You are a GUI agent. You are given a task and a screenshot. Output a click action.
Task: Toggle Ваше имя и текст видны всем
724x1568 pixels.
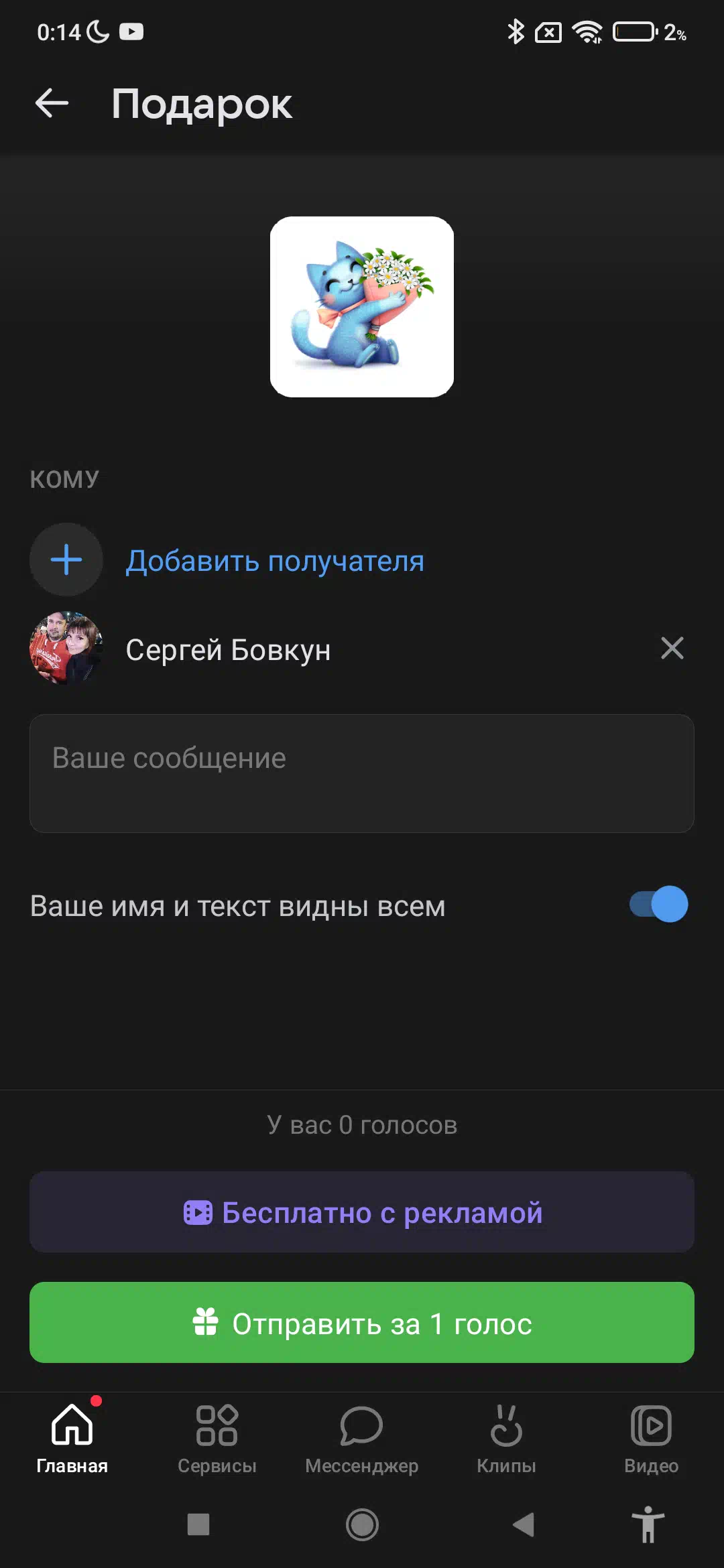[x=658, y=905]
